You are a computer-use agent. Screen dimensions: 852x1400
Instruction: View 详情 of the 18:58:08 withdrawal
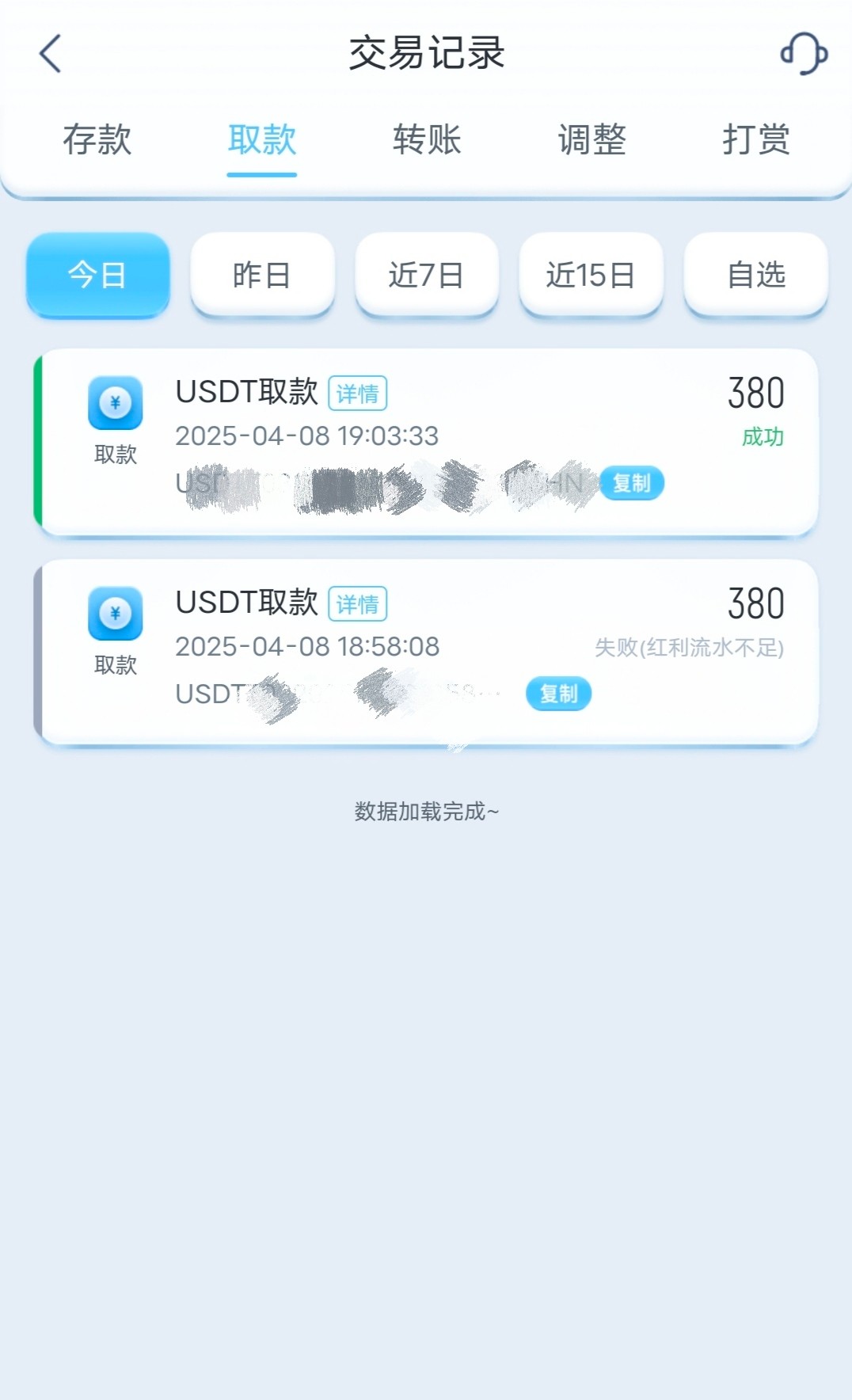point(358,604)
